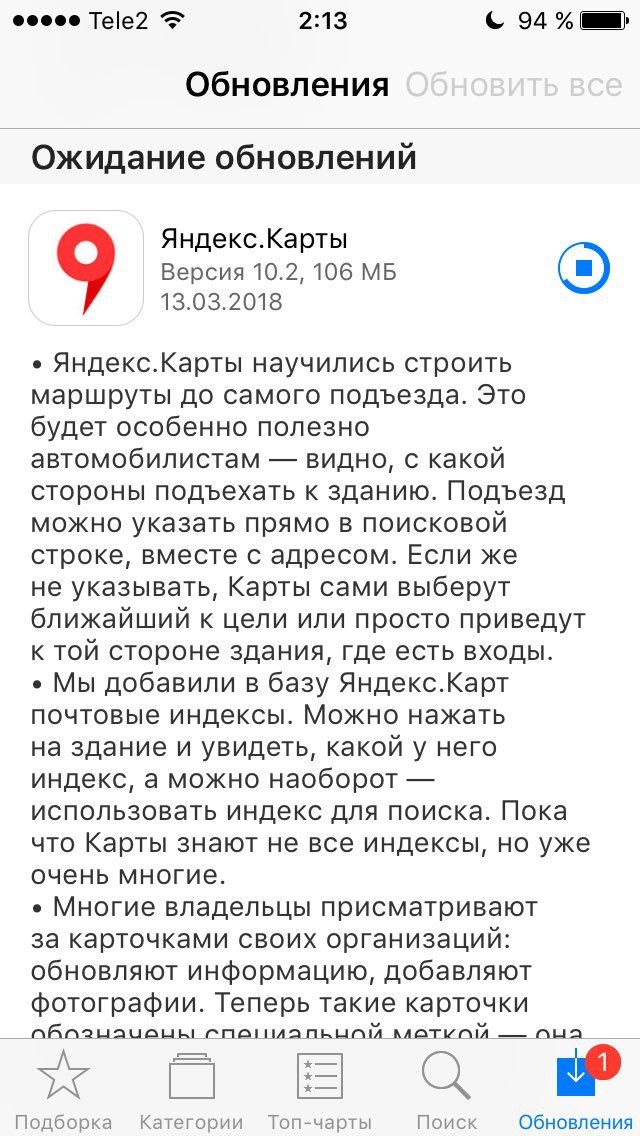Image resolution: width=640 pixels, height=1136 pixels.
Task: Open the Яндекс.Карты app icon
Action: 86,268
